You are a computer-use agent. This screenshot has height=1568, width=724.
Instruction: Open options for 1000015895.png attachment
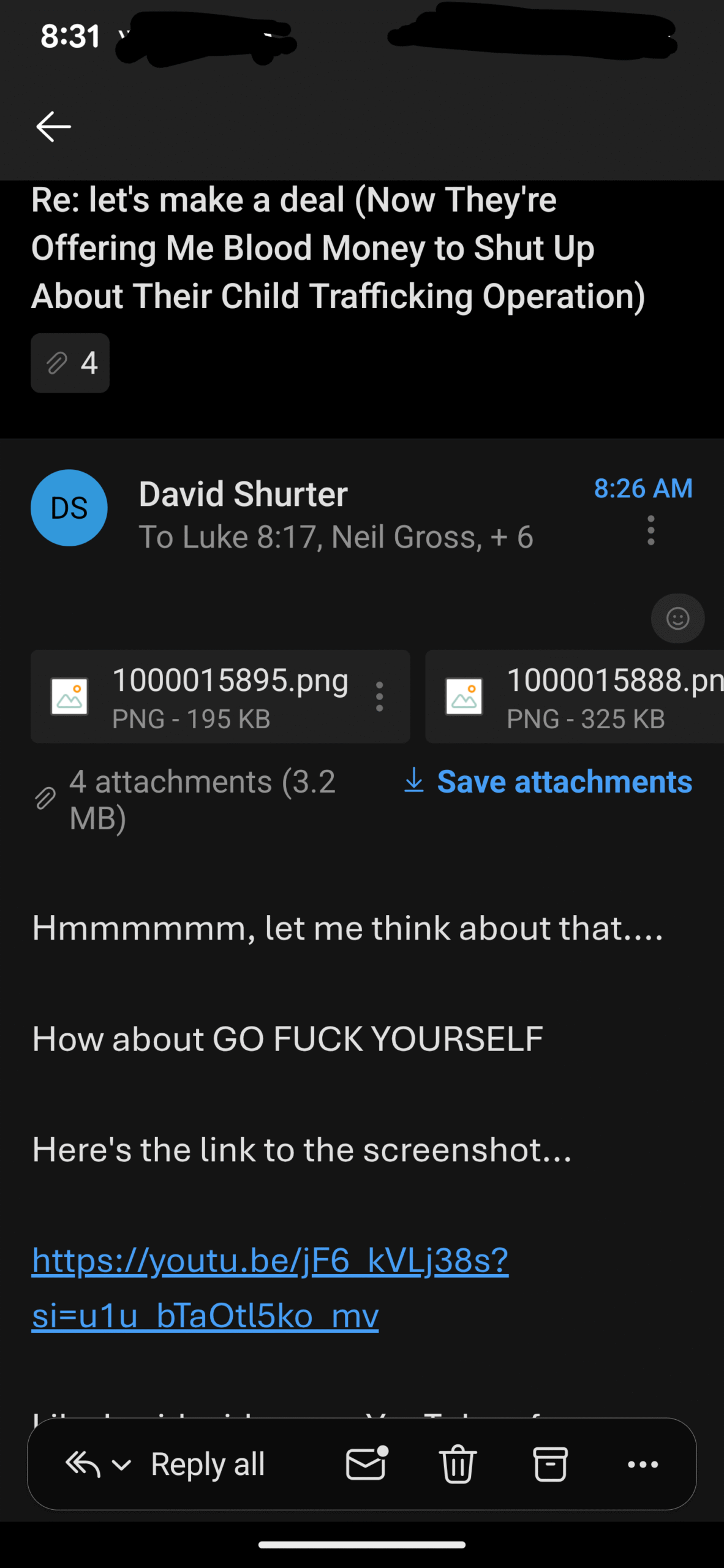click(x=380, y=696)
